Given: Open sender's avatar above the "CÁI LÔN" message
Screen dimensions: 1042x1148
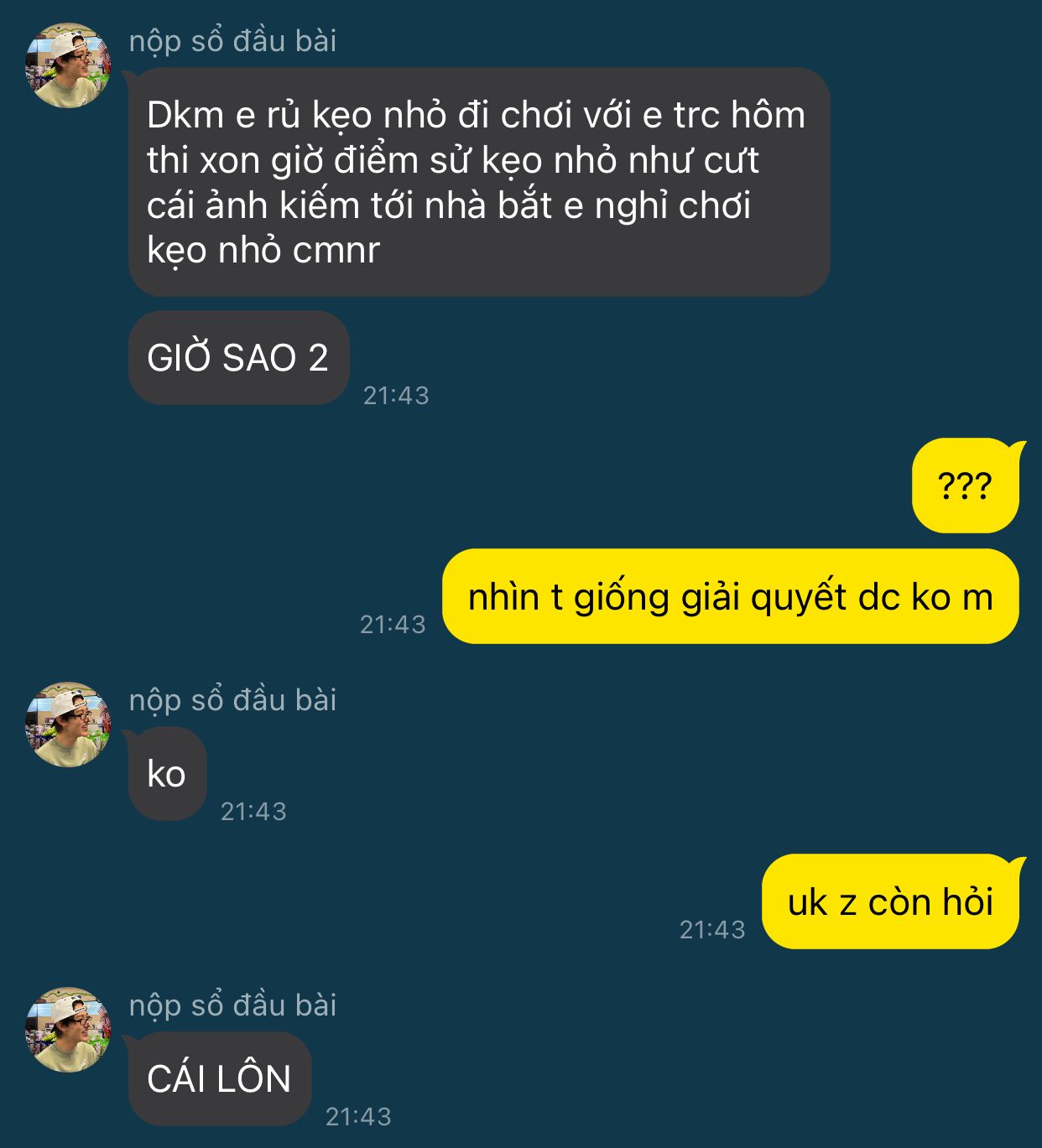Looking at the screenshot, I should pyautogui.click(x=68, y=1029).
